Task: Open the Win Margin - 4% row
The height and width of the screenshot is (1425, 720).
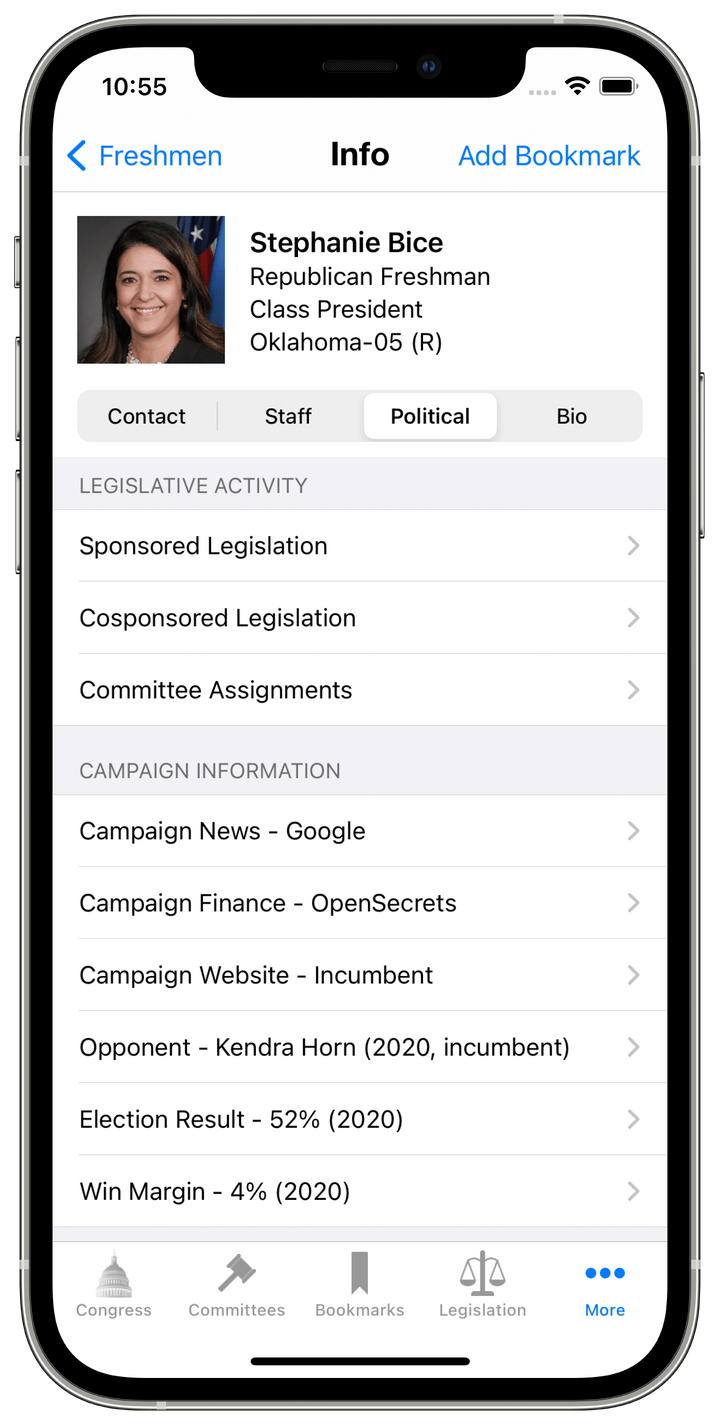Action: point(359,1191)
